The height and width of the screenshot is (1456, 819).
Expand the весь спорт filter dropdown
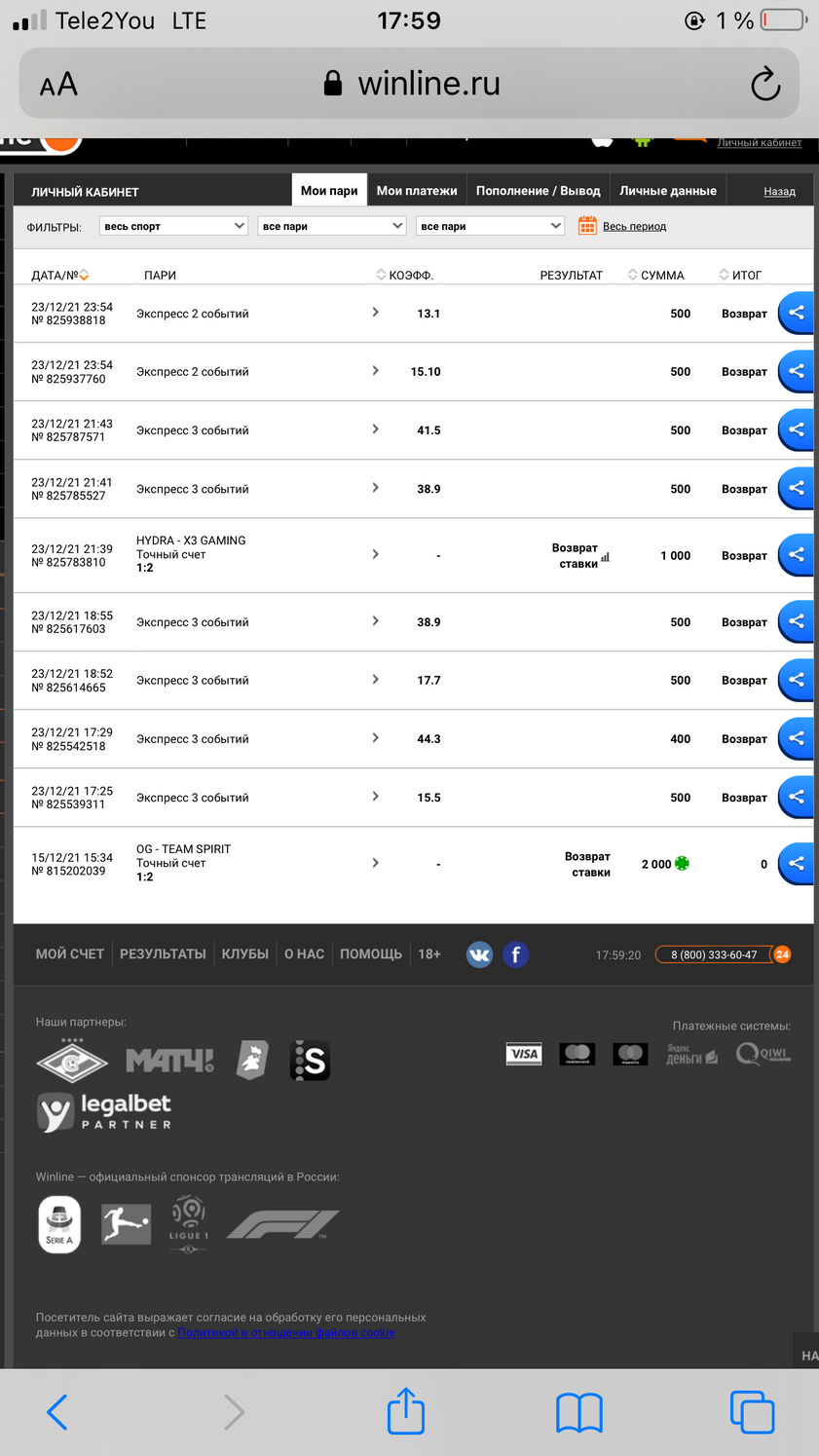[174, 226]
